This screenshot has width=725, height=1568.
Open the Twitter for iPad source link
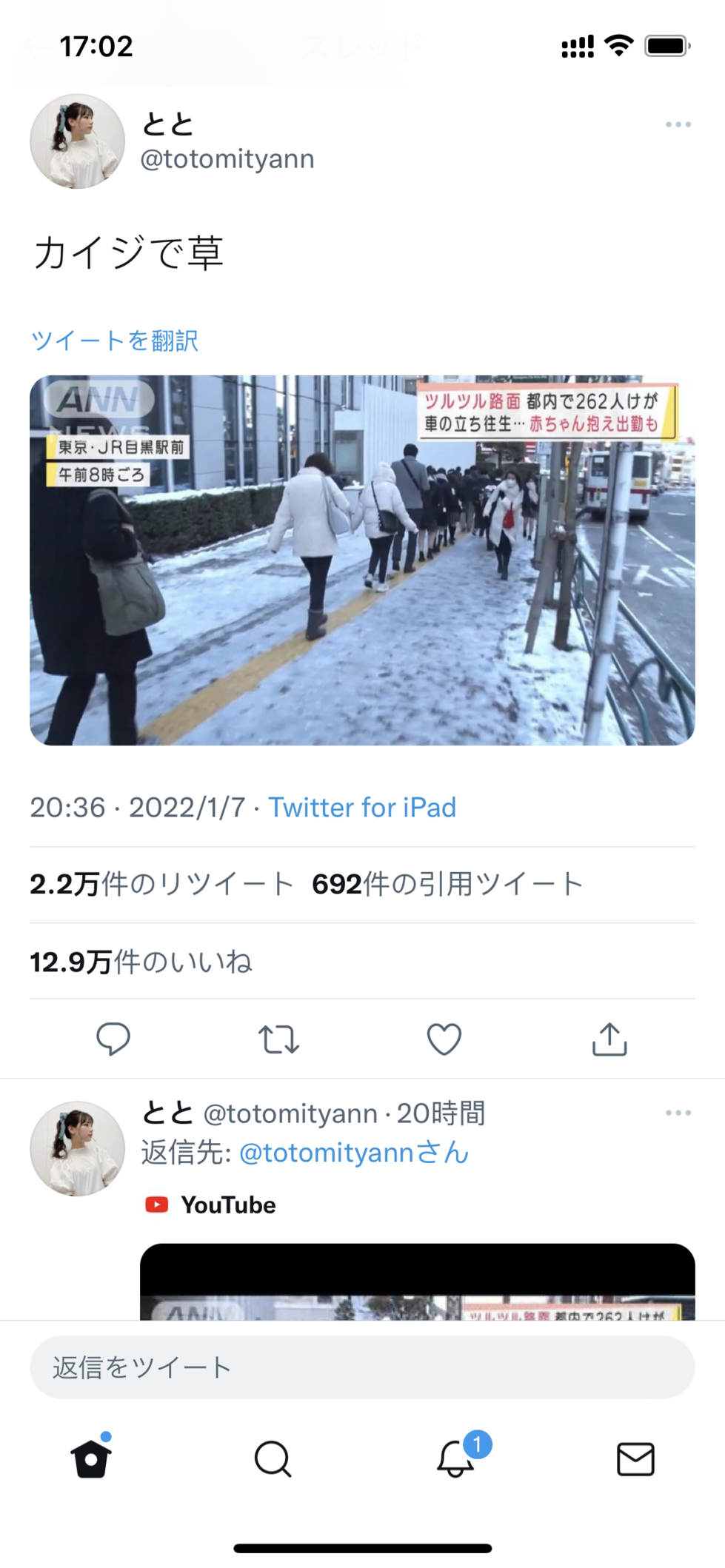click(362, 807)
